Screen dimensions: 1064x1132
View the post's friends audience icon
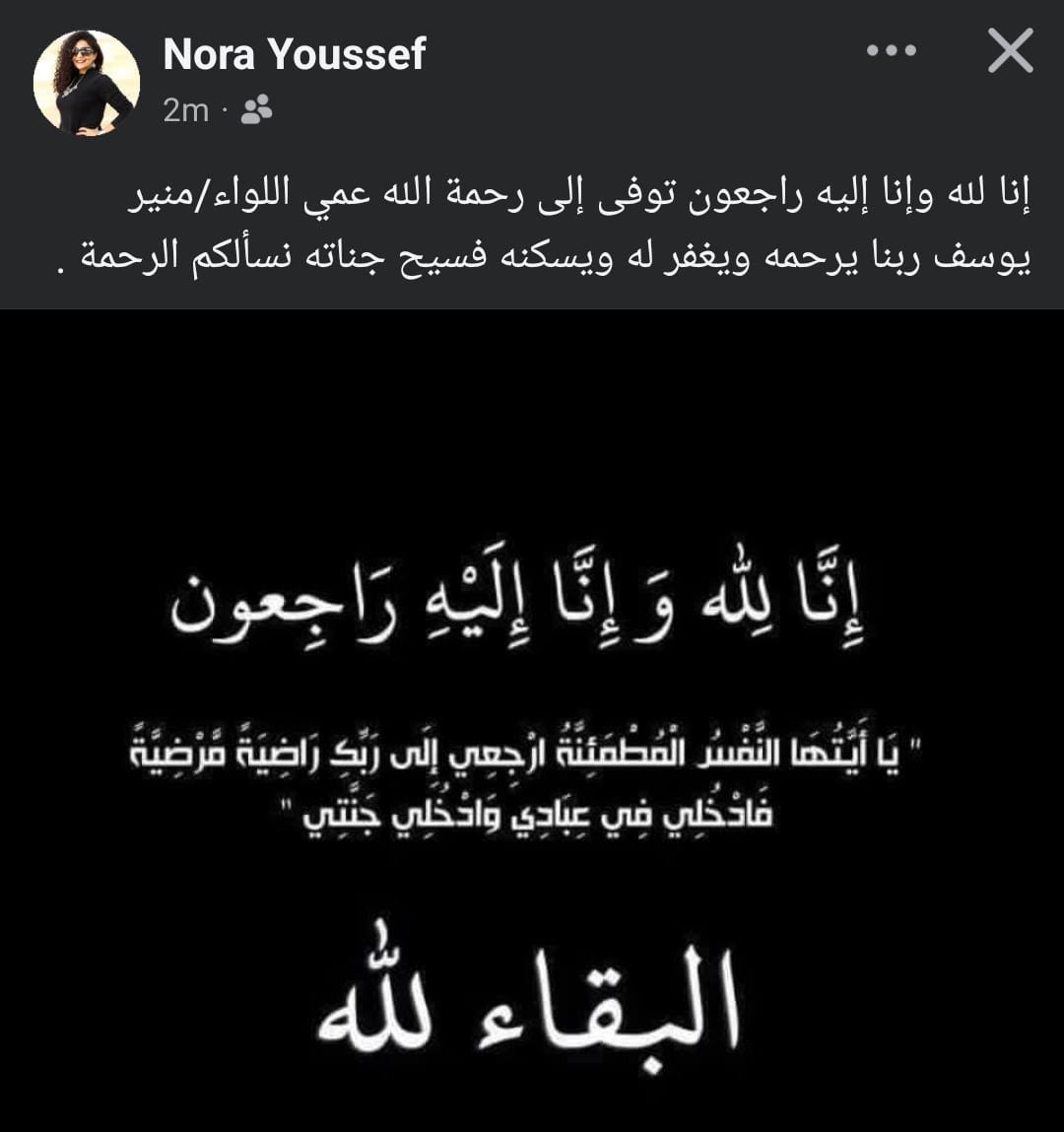[256, 110]
